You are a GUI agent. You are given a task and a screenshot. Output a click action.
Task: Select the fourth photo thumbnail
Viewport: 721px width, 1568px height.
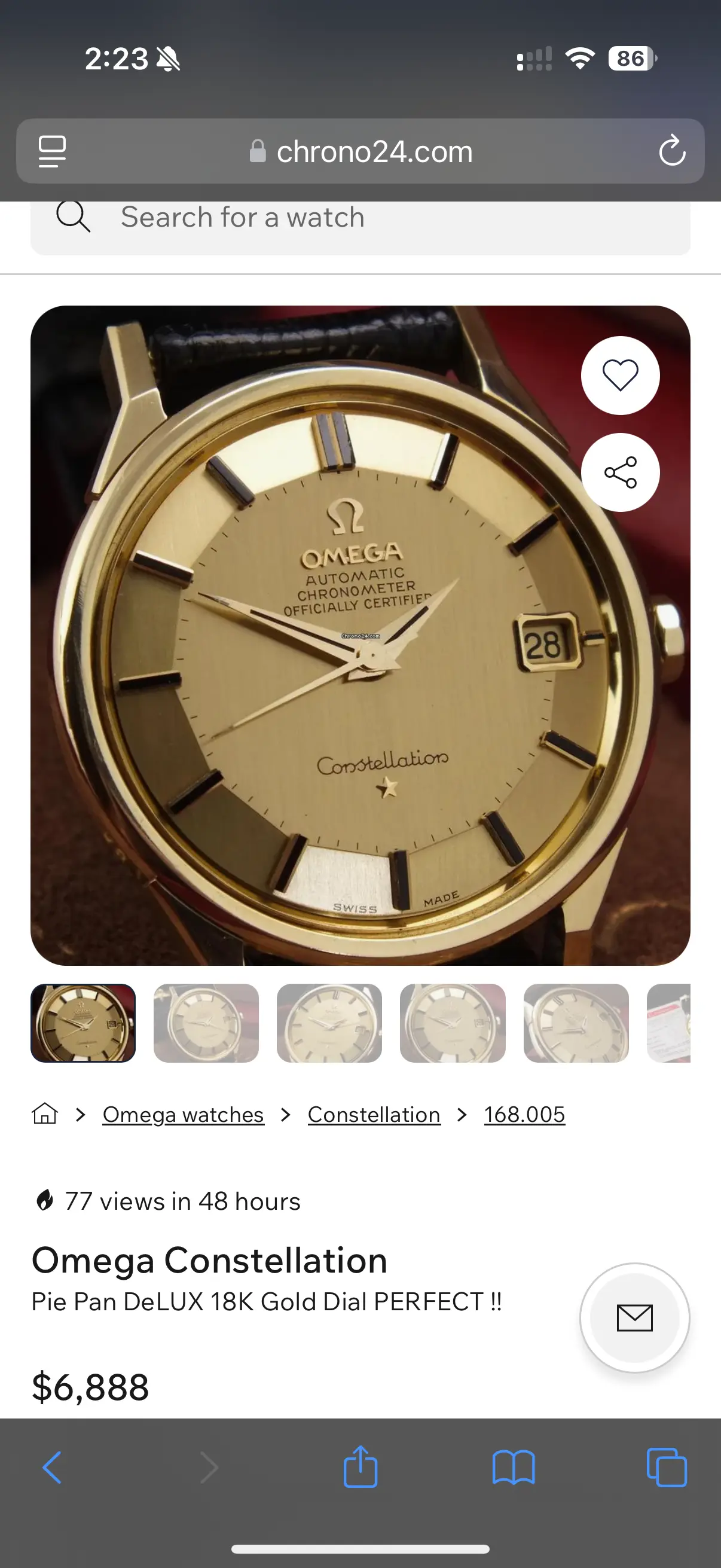pos(453,1023)
